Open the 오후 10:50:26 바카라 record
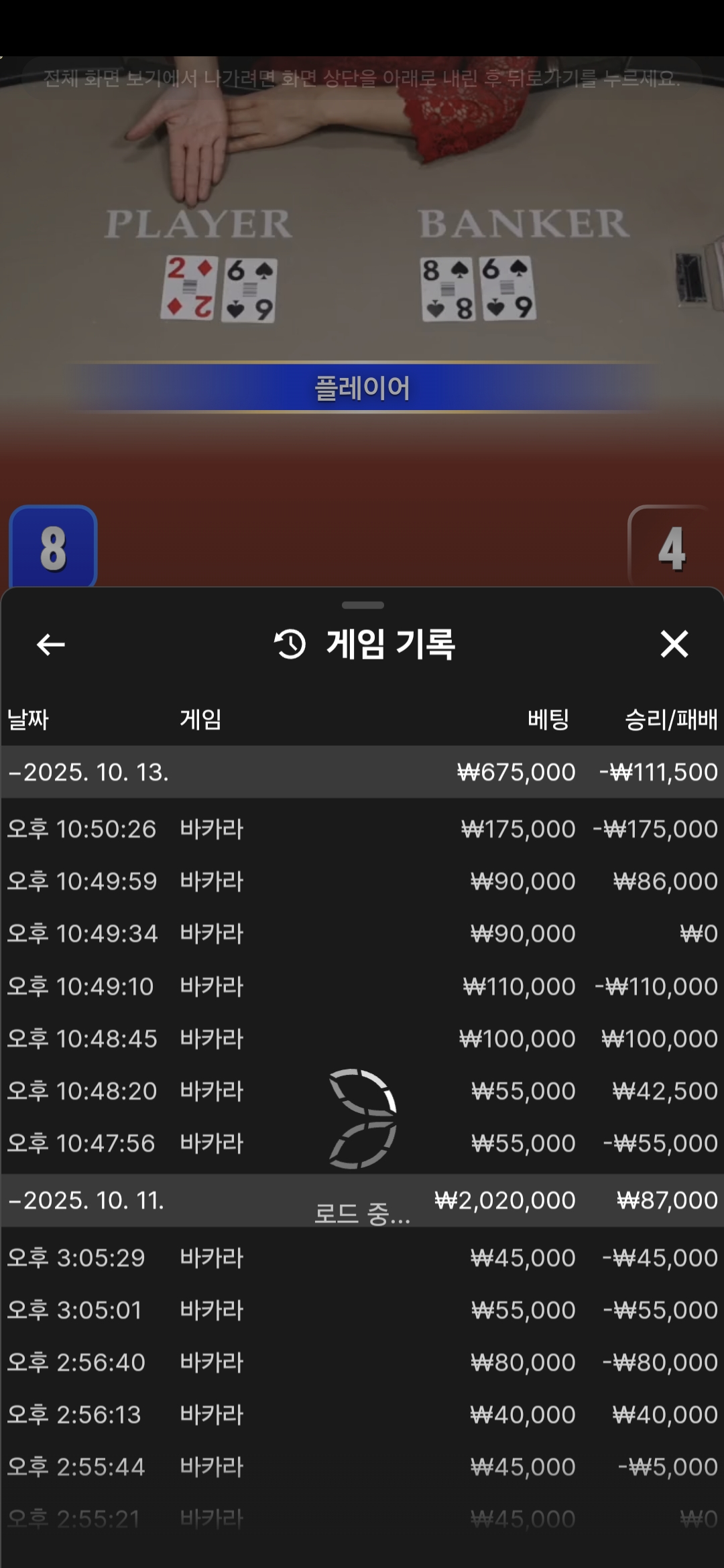The height and width of the screenshot is (1568, 724). coord(362,829)
